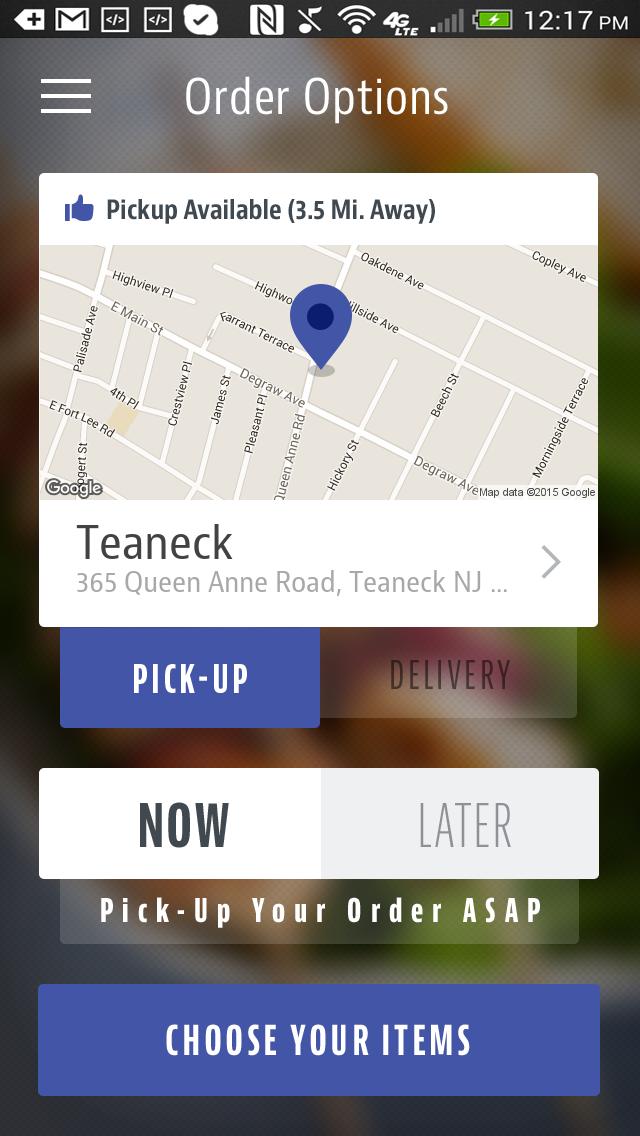Select Now for order timing

pyautogui.click(x=181, y=824)
